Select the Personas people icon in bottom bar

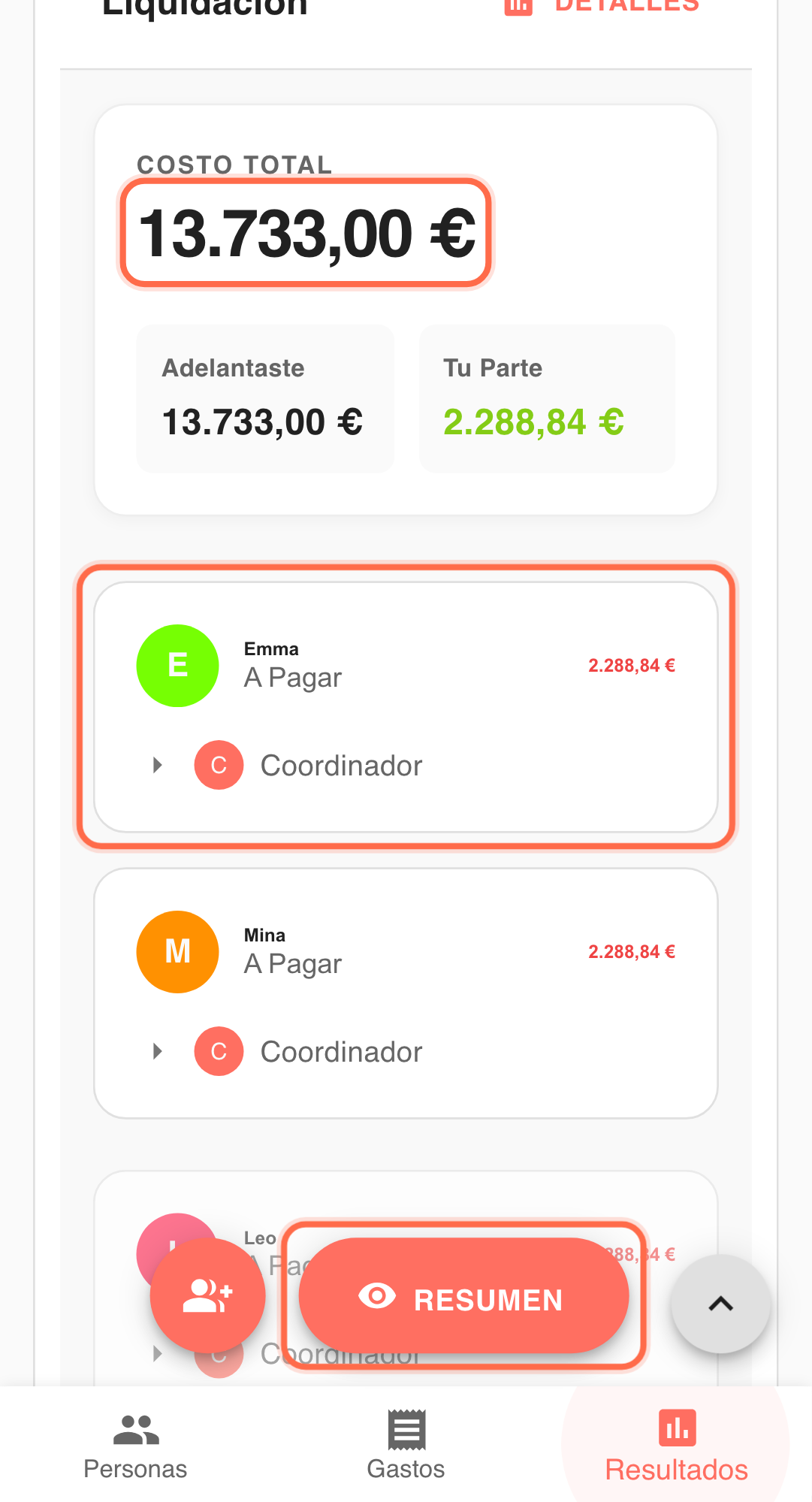136,1430
